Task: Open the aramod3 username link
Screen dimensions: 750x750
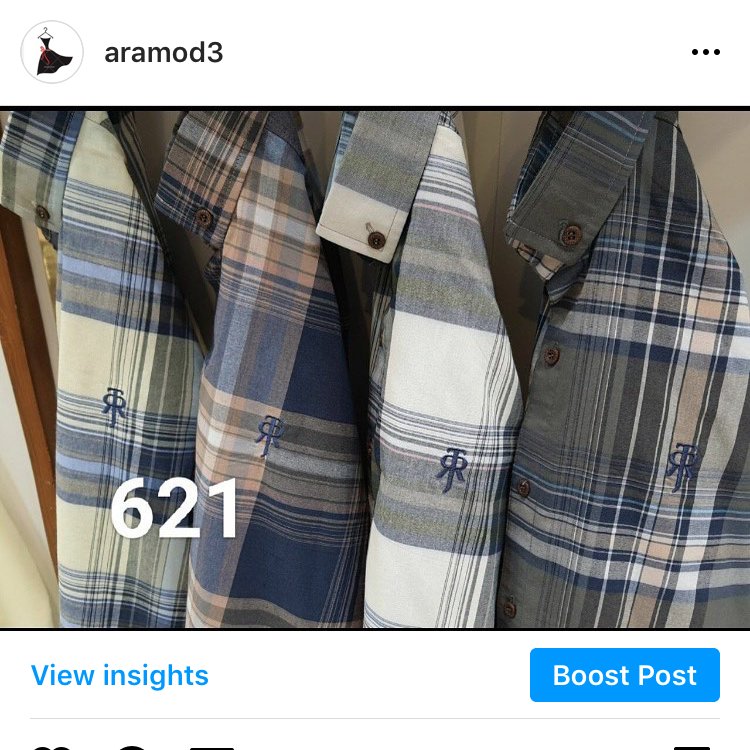Action: tap(163, 53)
